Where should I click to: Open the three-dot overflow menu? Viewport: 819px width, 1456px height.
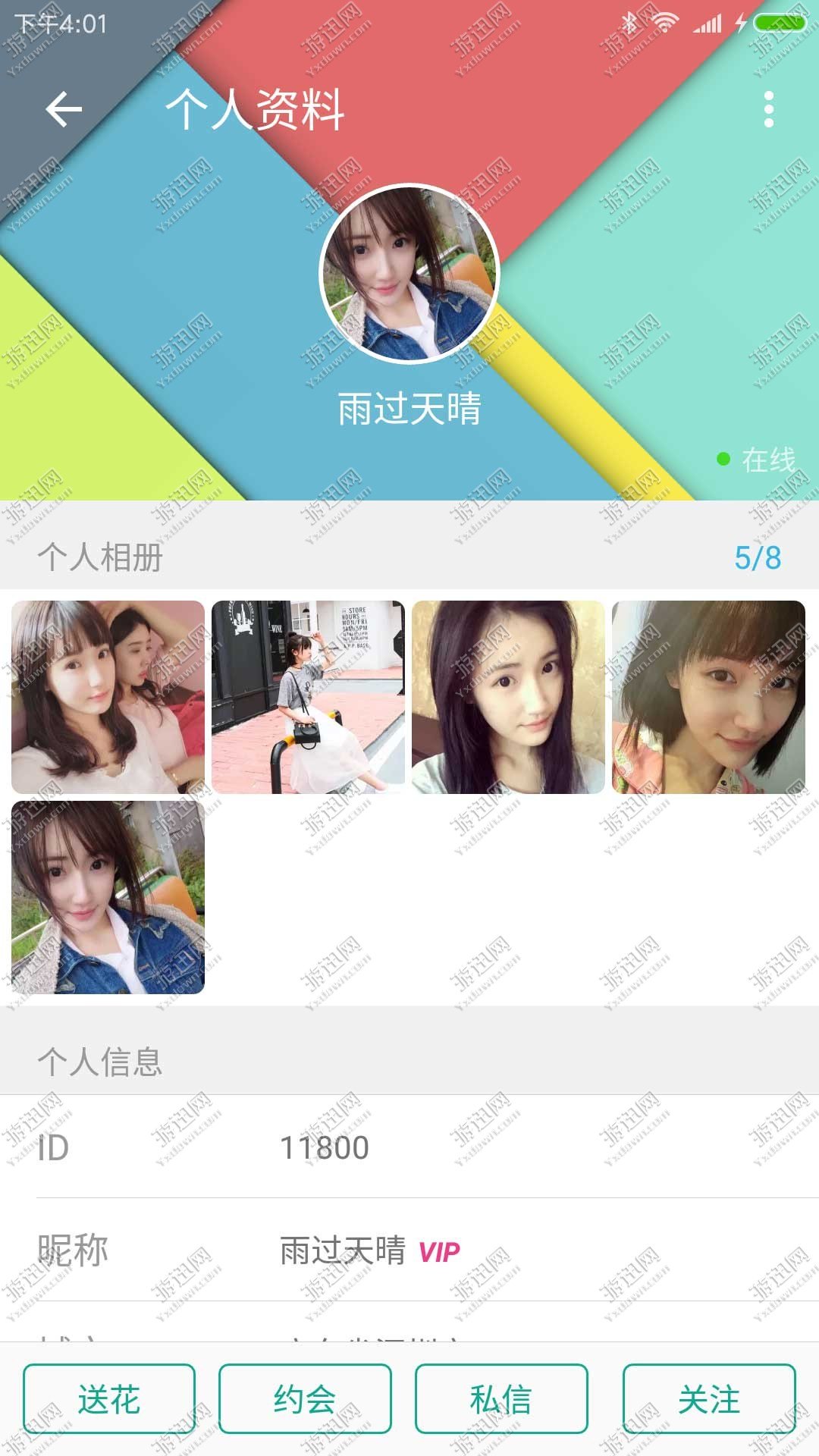[x=768, y=109]
